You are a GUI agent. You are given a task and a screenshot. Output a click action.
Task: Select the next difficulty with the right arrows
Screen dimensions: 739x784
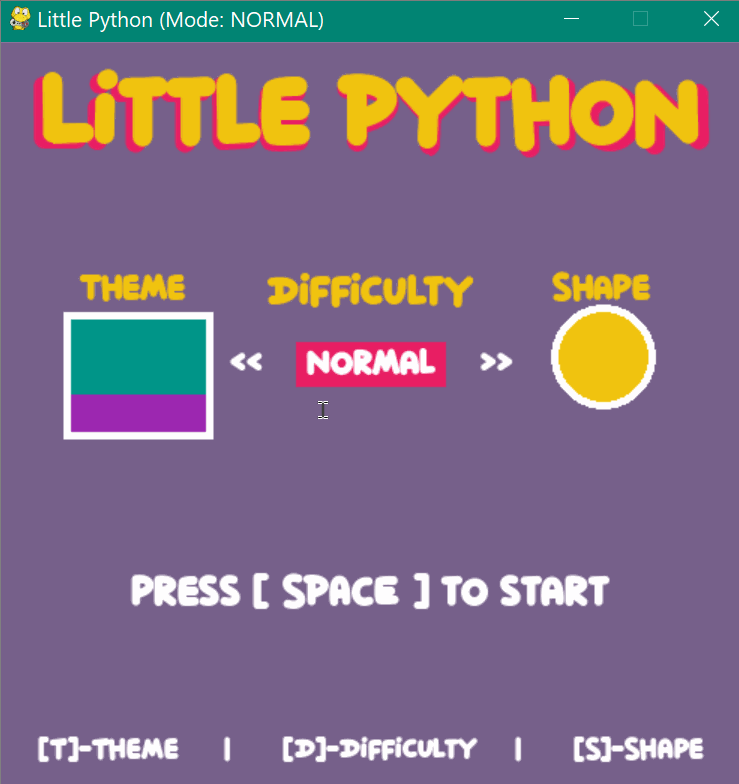[x=496, y=362]
